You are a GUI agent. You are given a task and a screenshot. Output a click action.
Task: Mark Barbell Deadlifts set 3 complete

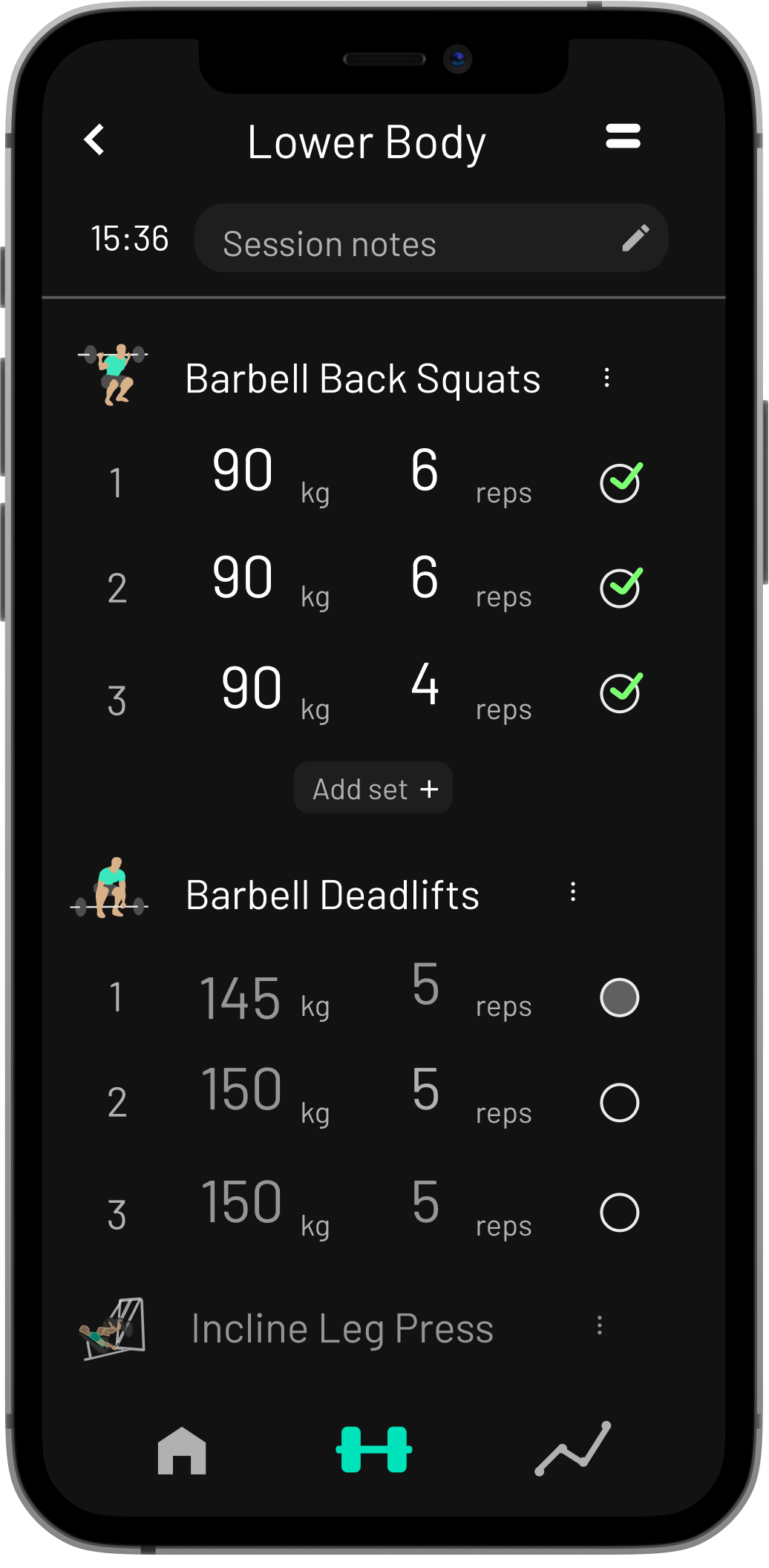(620, 1213)
